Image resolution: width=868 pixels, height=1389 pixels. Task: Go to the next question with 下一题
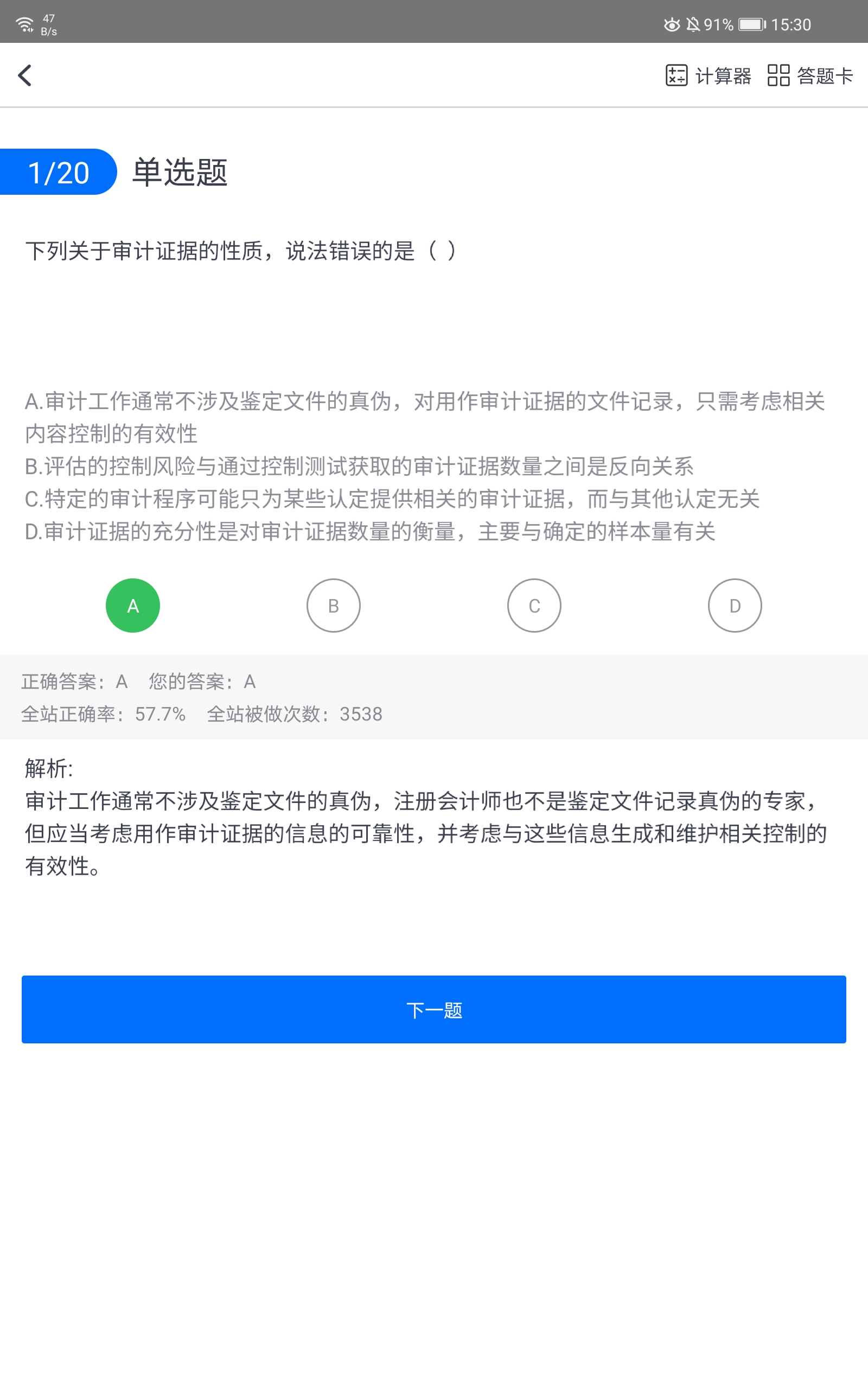pos(434,1010)
